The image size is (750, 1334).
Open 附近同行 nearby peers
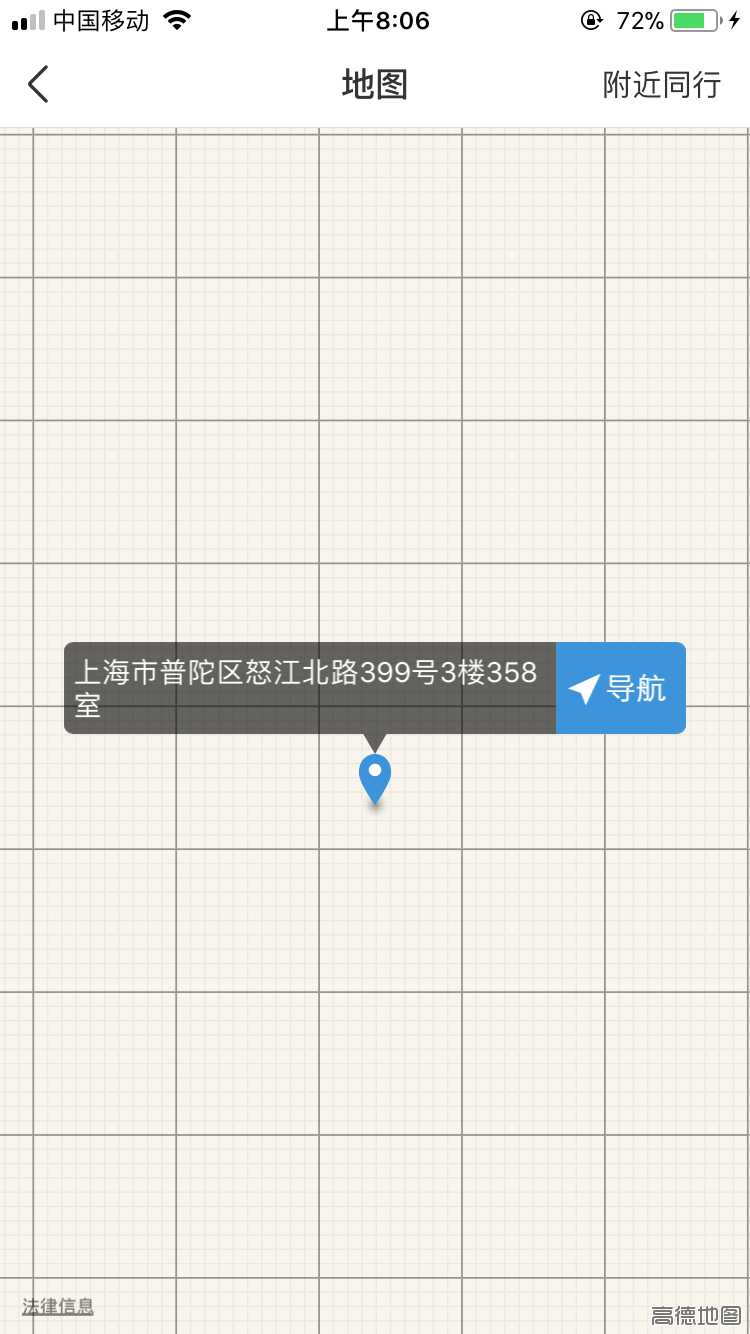(x=661, y=85)
